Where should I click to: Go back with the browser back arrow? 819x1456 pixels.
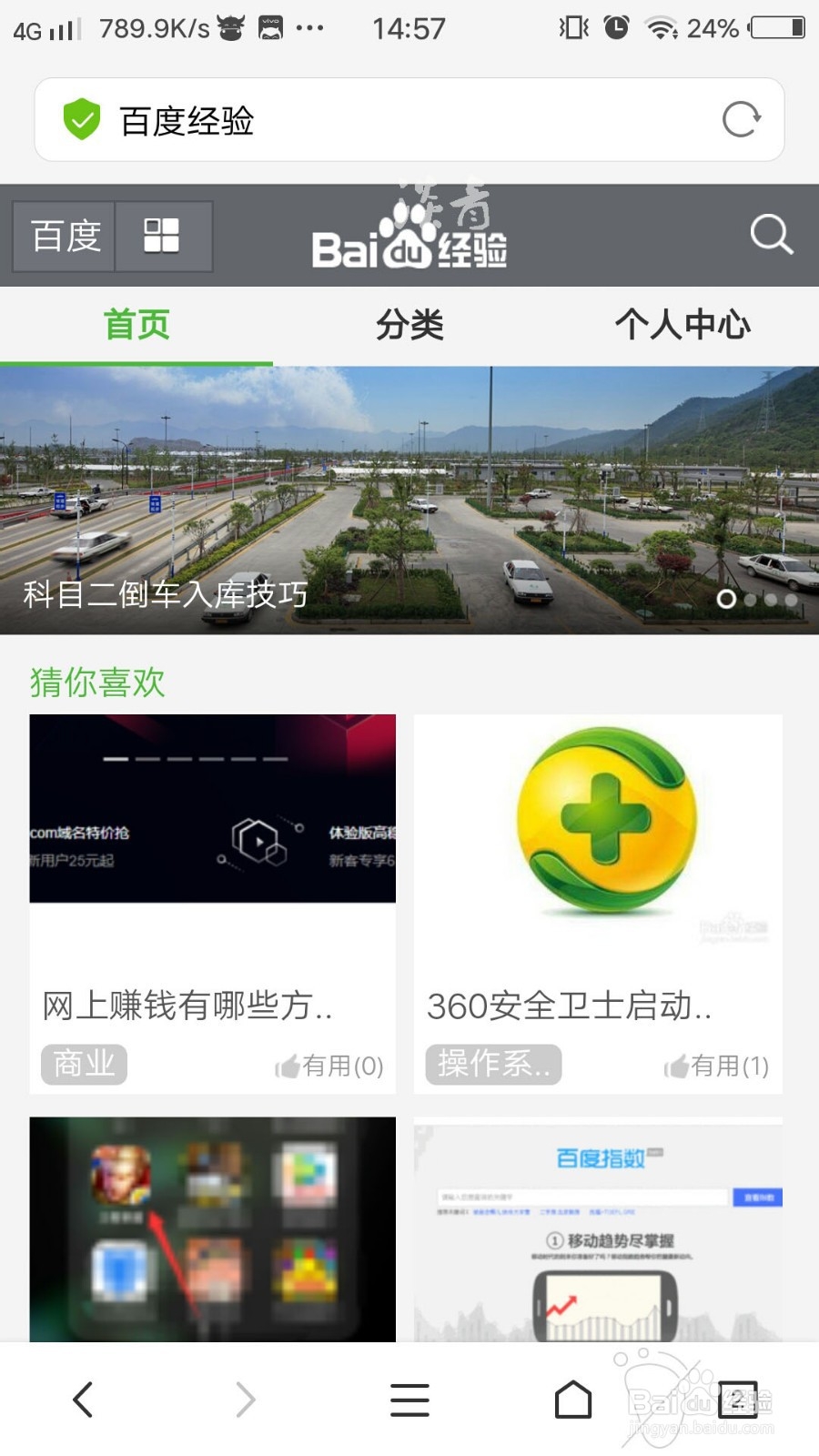[x=83, y=1400]
